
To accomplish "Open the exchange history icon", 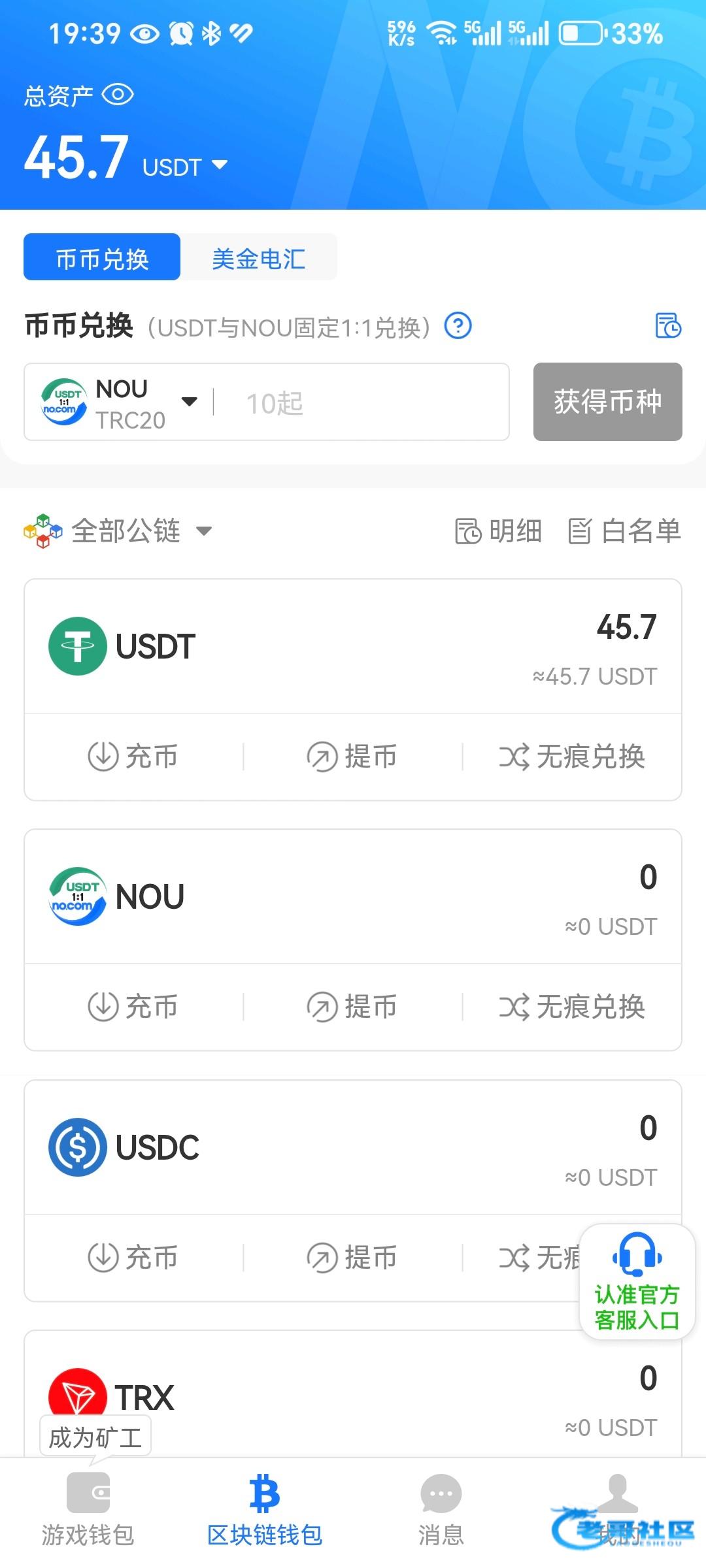I will pos(668,325).
